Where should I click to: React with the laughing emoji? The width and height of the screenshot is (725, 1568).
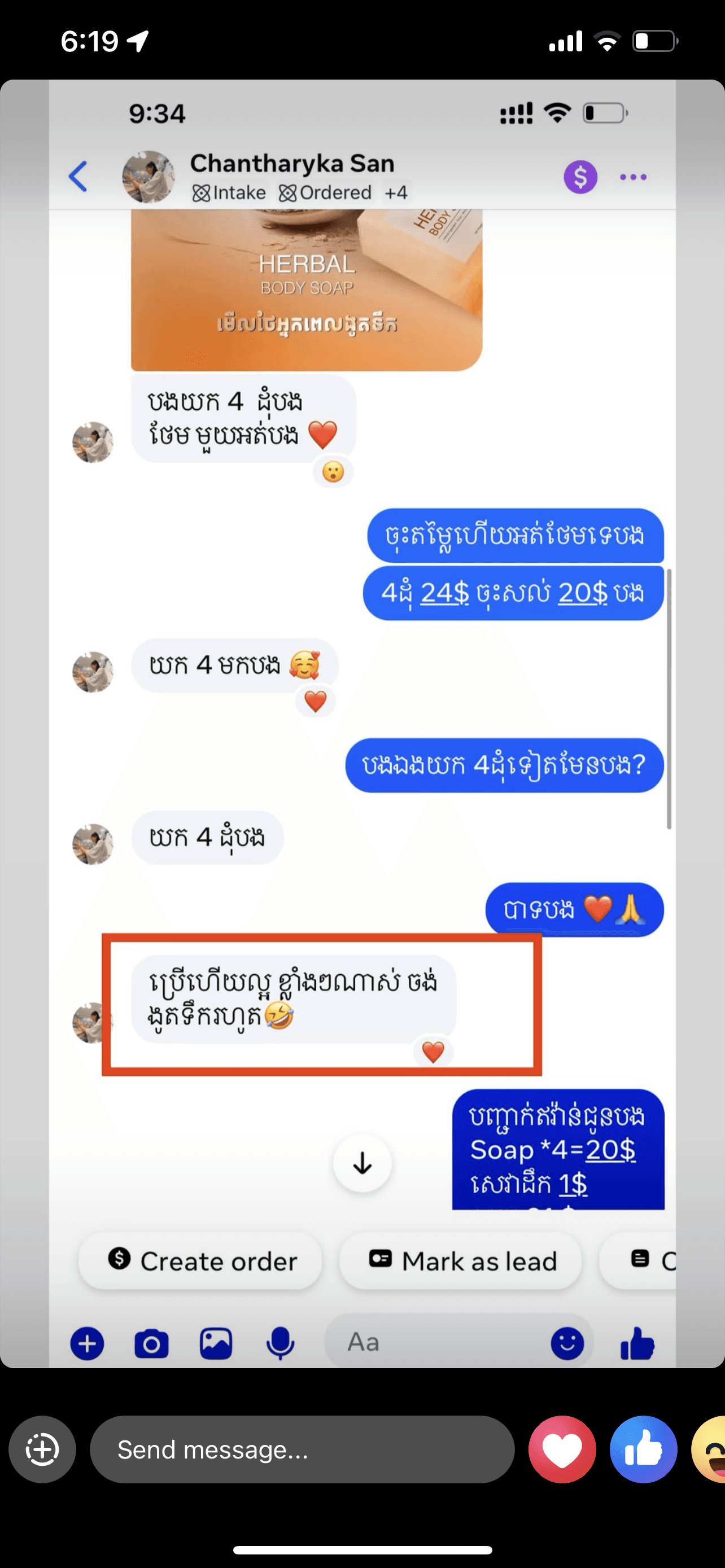711,1449
